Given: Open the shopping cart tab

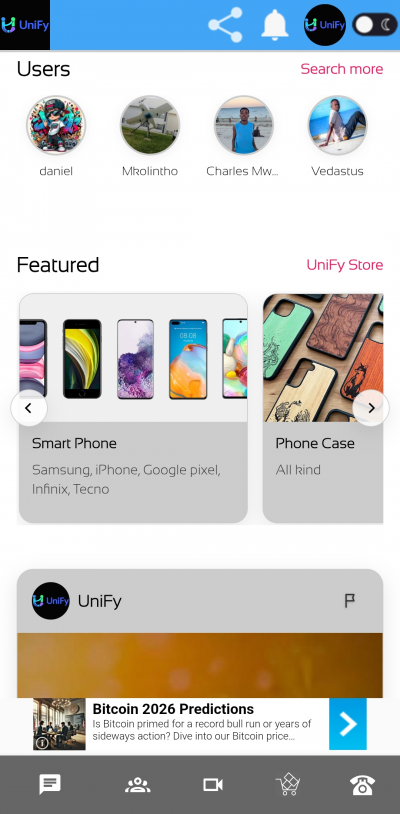Looking at the screenshot, I should (288, 784).
